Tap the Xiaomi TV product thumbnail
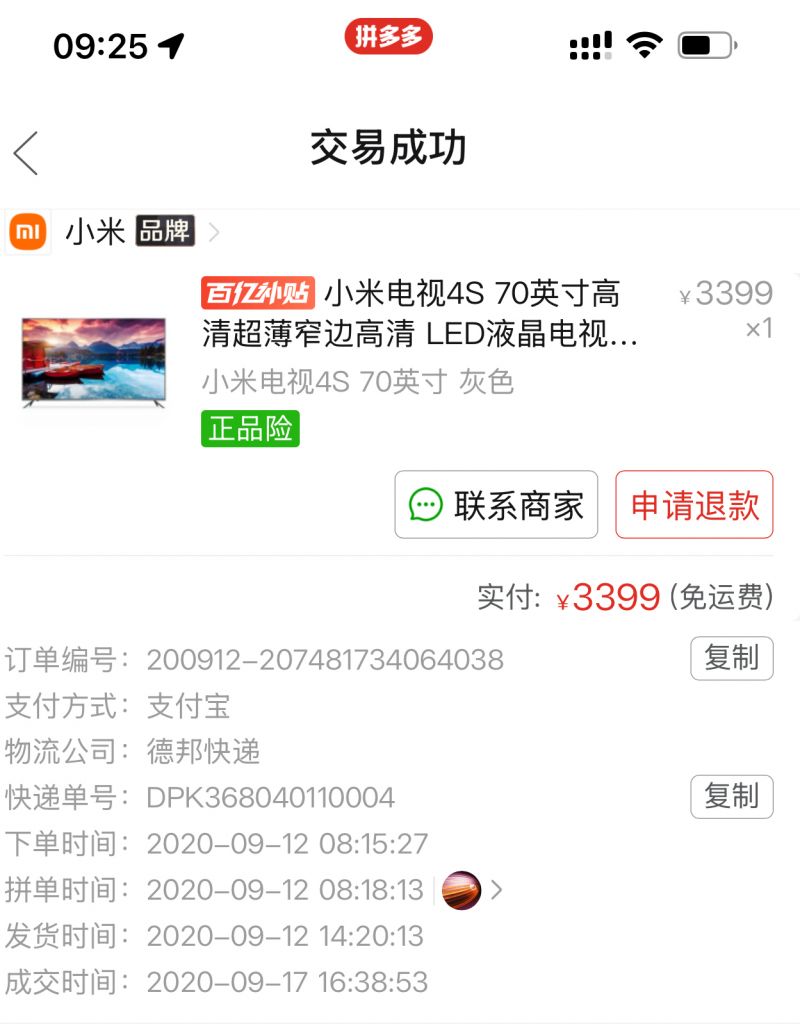Image resolution: width=800 pixels, height=1024 pixels. click(93, 363)
